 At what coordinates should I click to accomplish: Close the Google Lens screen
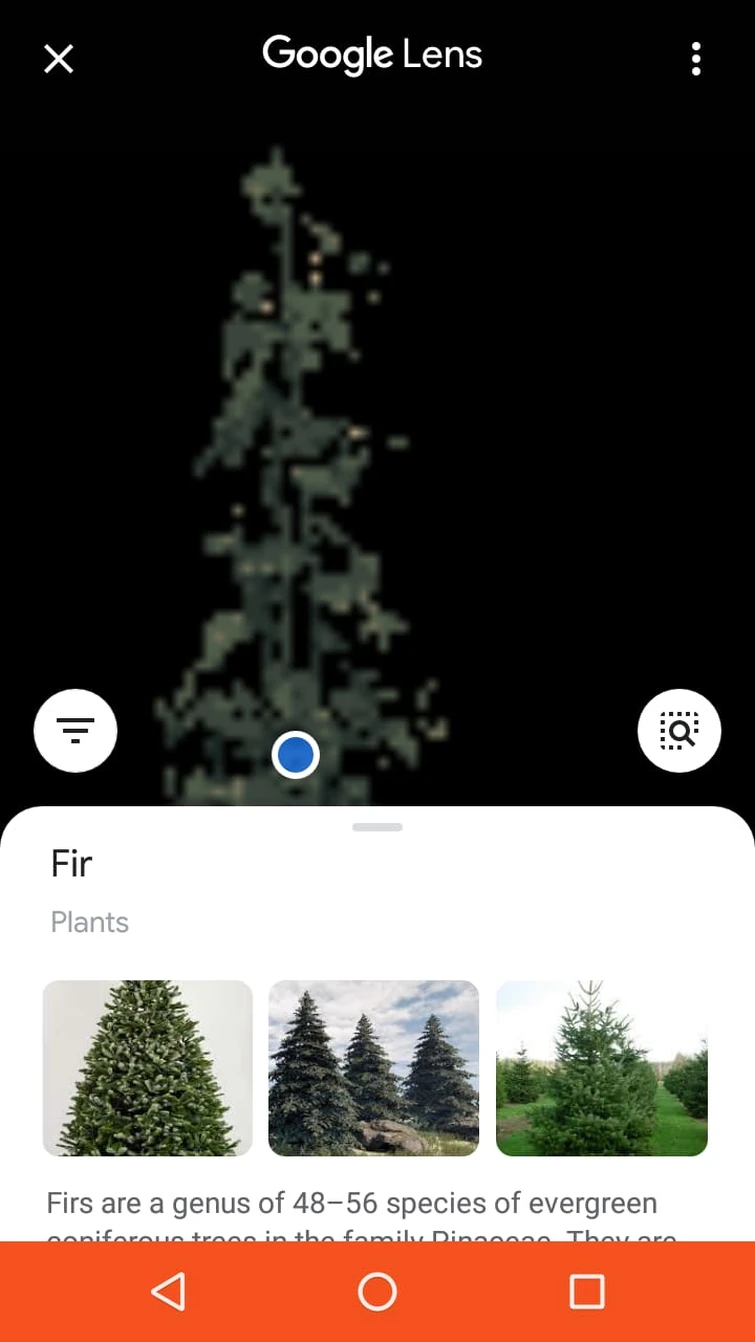point(59,60)
